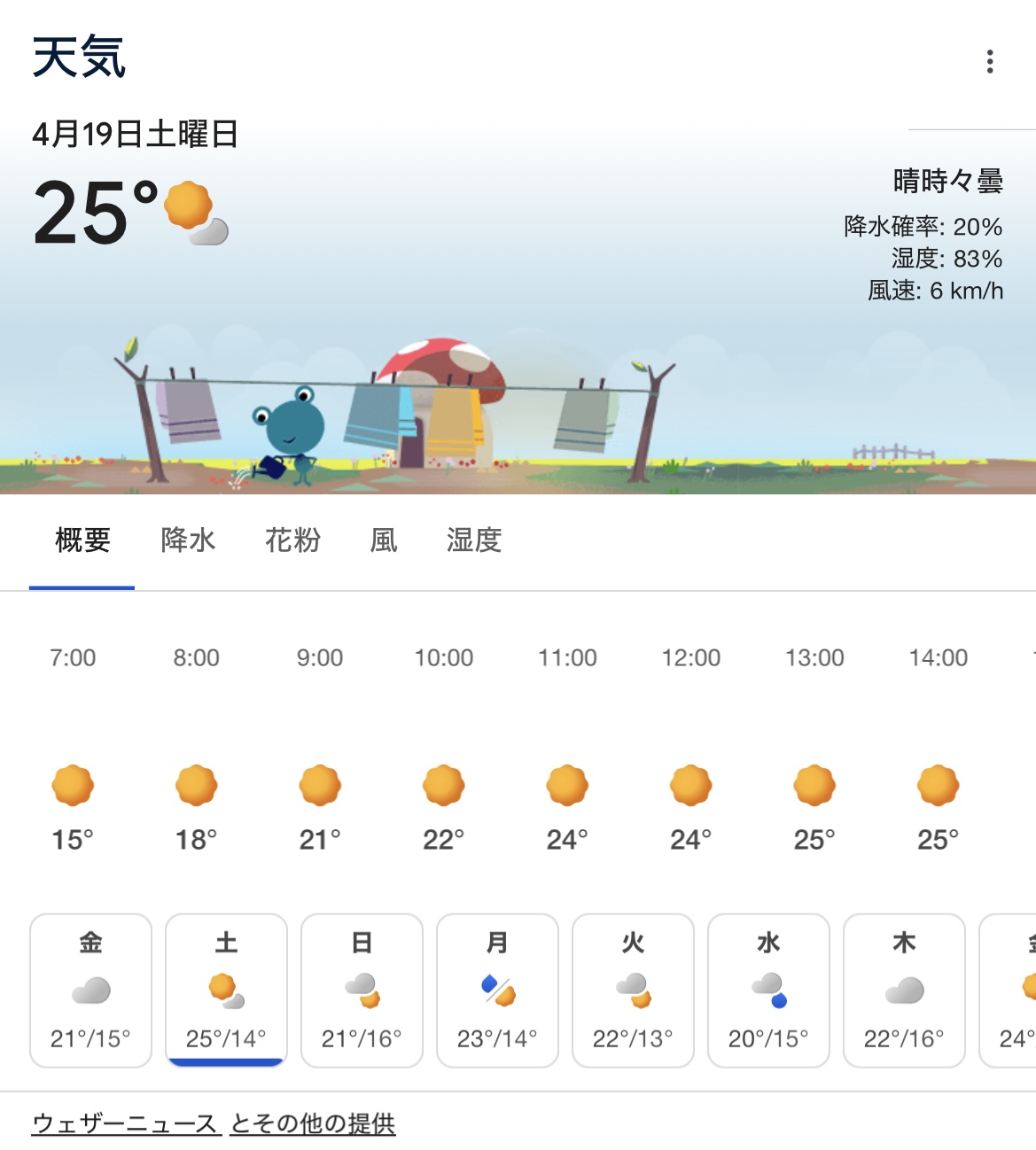The height and width of the screenshot is (1150, 1036).
Task: Select the 水 20°/15° forecast card
Action: click(x=768, y=990)
